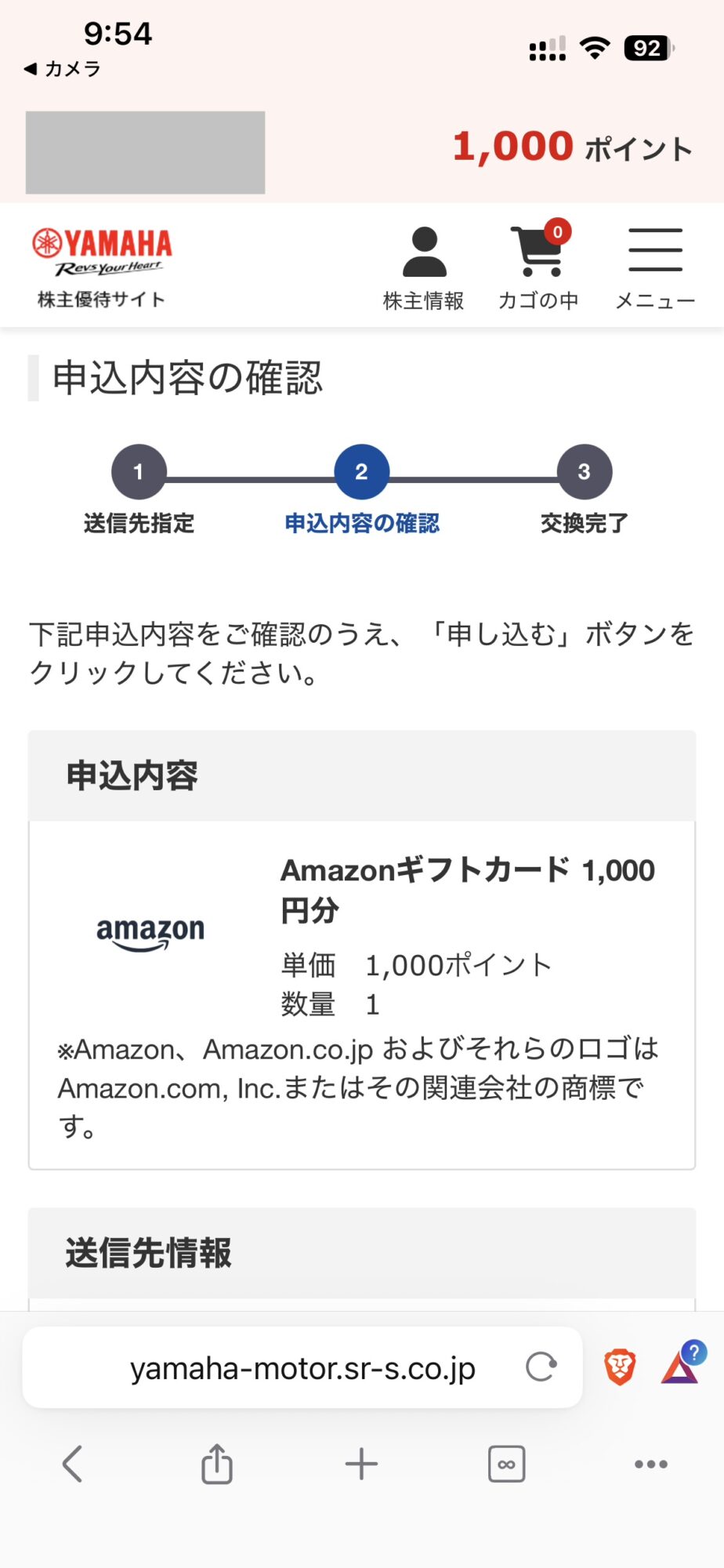The image size is (724, 1568).
Task: Return to カメラ app via back link
Action: 63,69
